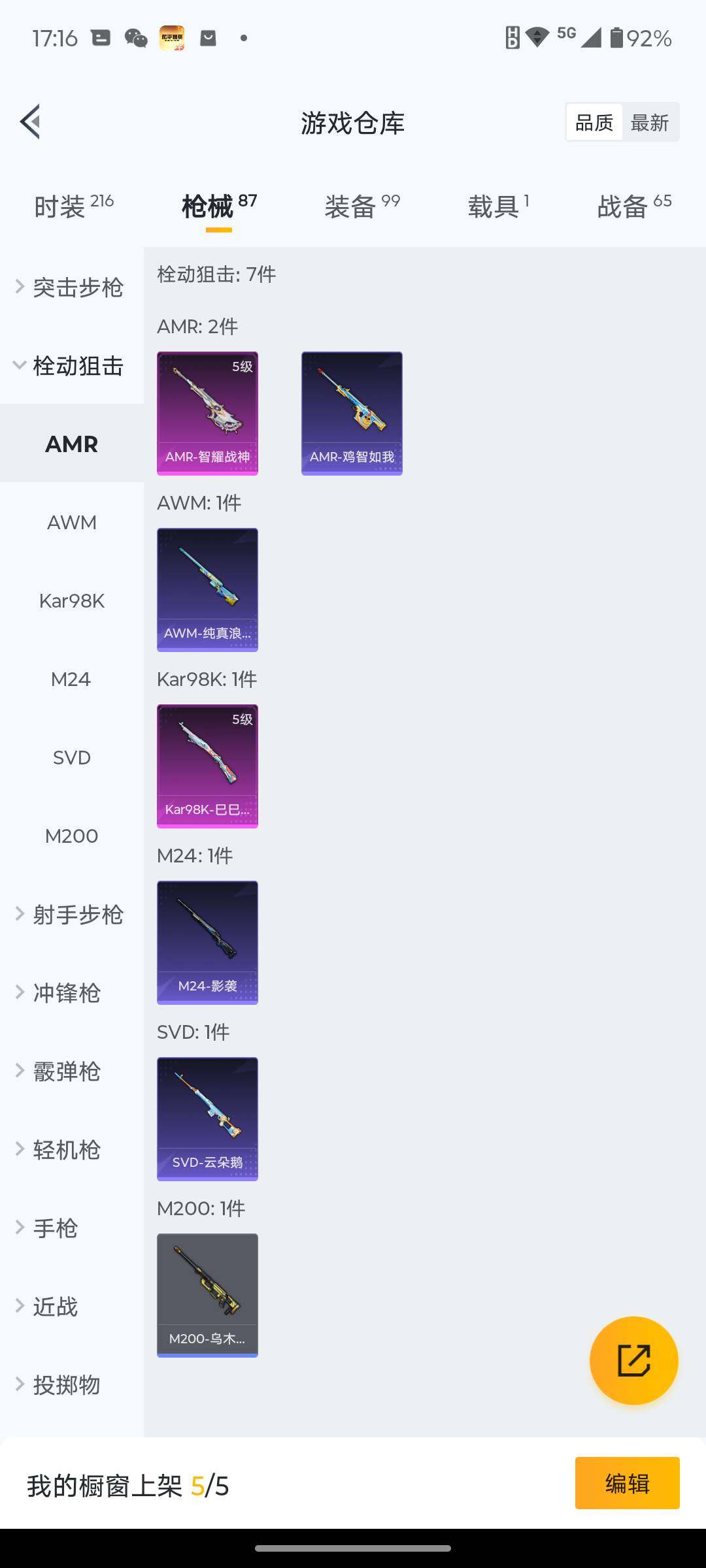The image size is (706, 1568).
Task: Select AWM in the side list
Action: 71,523
